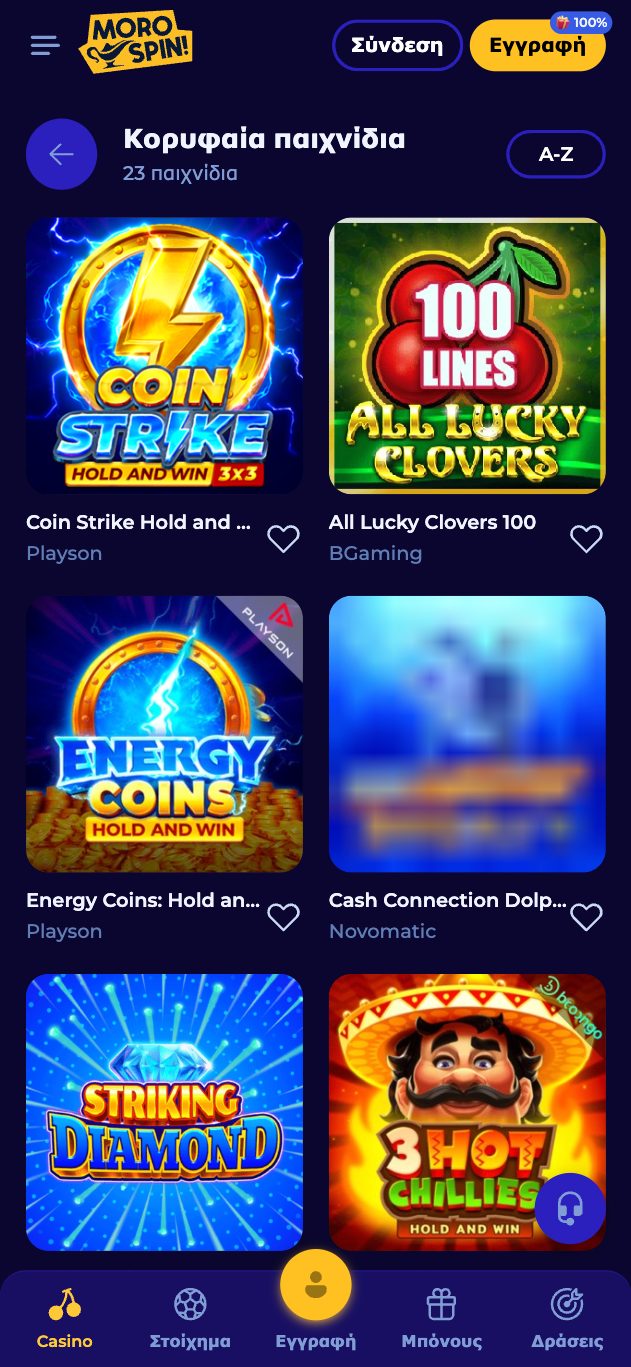Favorite Coin Strike Hold and Win

pos(284,539)
